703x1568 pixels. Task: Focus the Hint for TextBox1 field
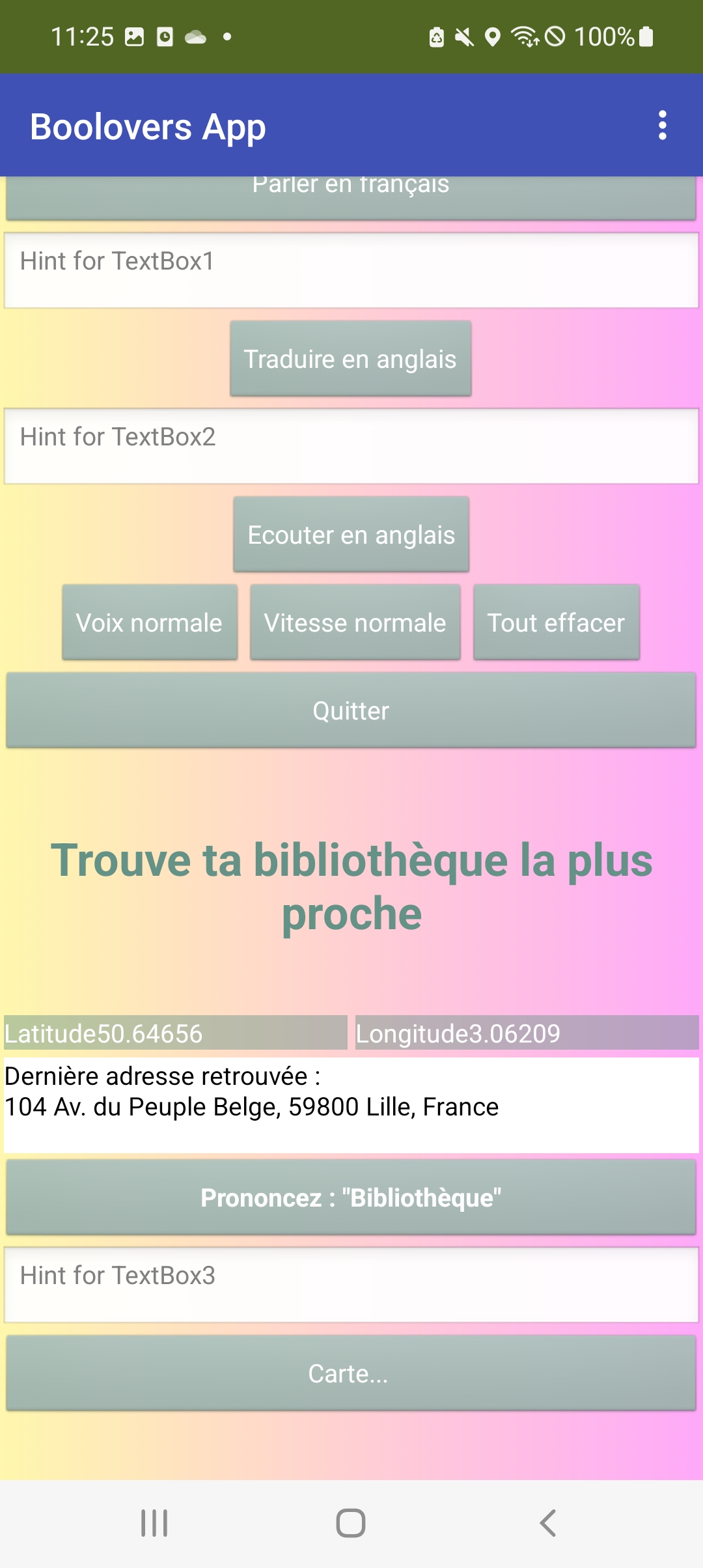click(x=351, y=270)
